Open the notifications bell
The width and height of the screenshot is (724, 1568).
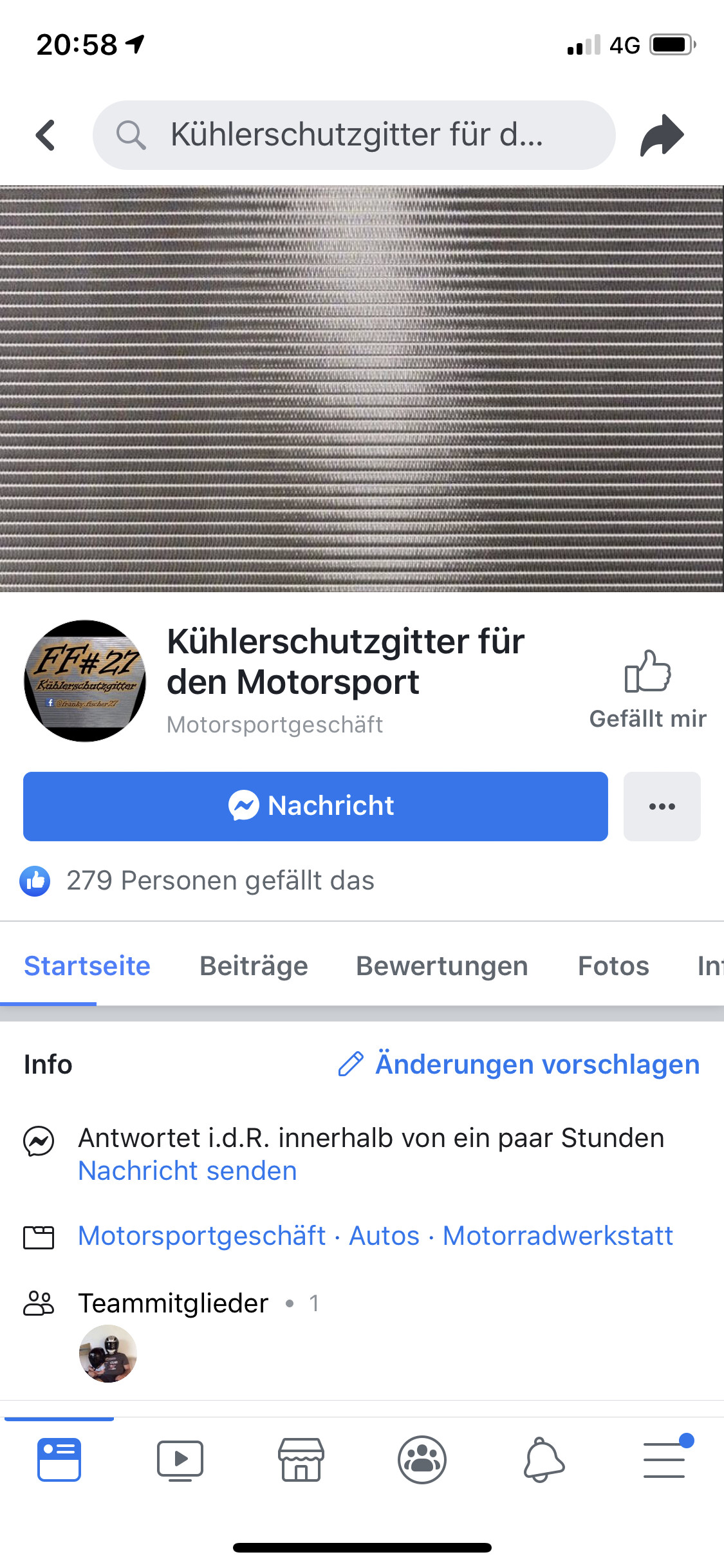[x=544, y=1460]
